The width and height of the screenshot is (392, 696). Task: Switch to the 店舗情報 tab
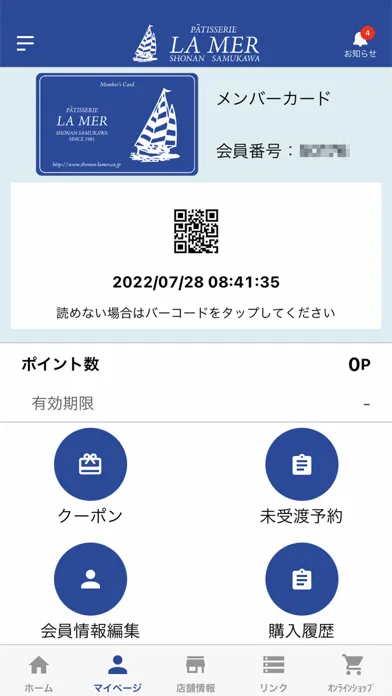195,672
